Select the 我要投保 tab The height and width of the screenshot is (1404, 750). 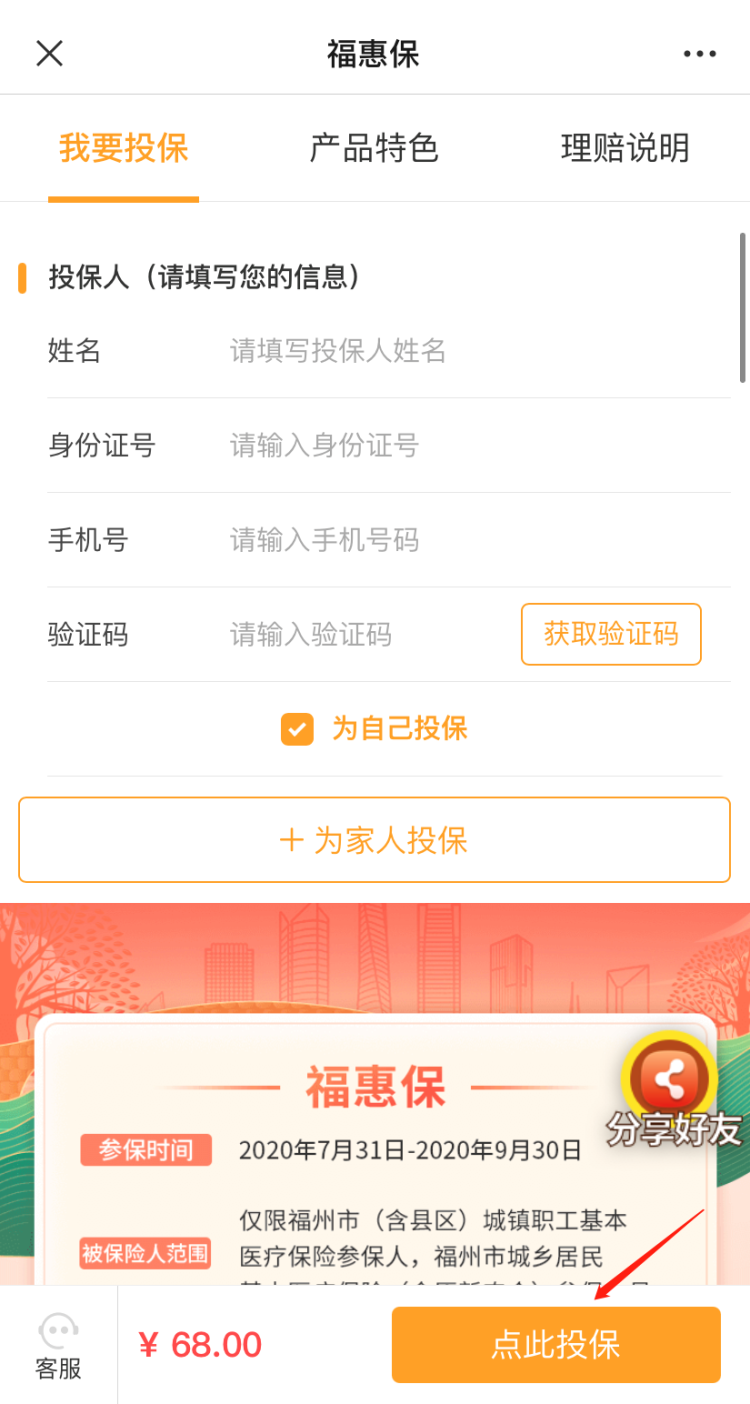tap(123, 149)
